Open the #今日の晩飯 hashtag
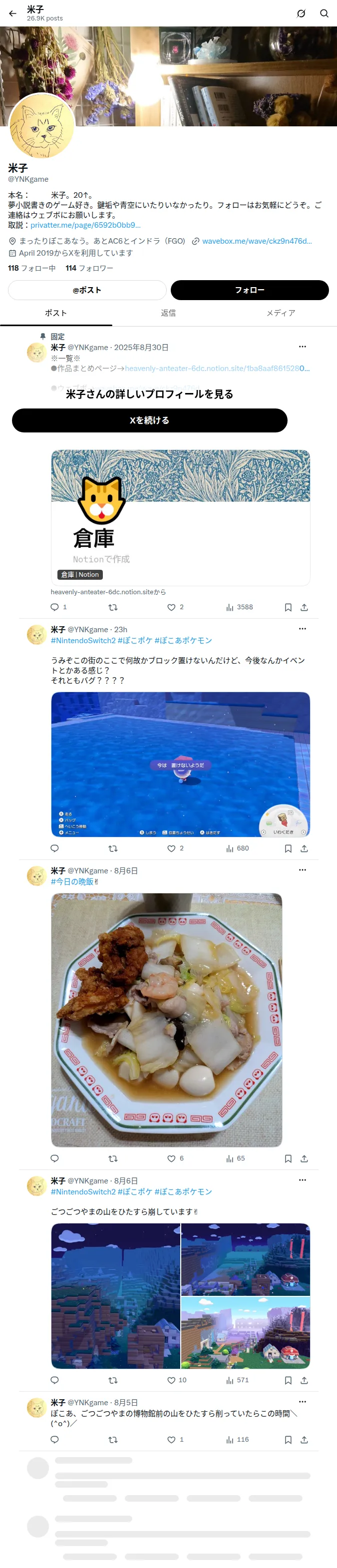This screenshot has height=1568, width=337. click(72, 881)
